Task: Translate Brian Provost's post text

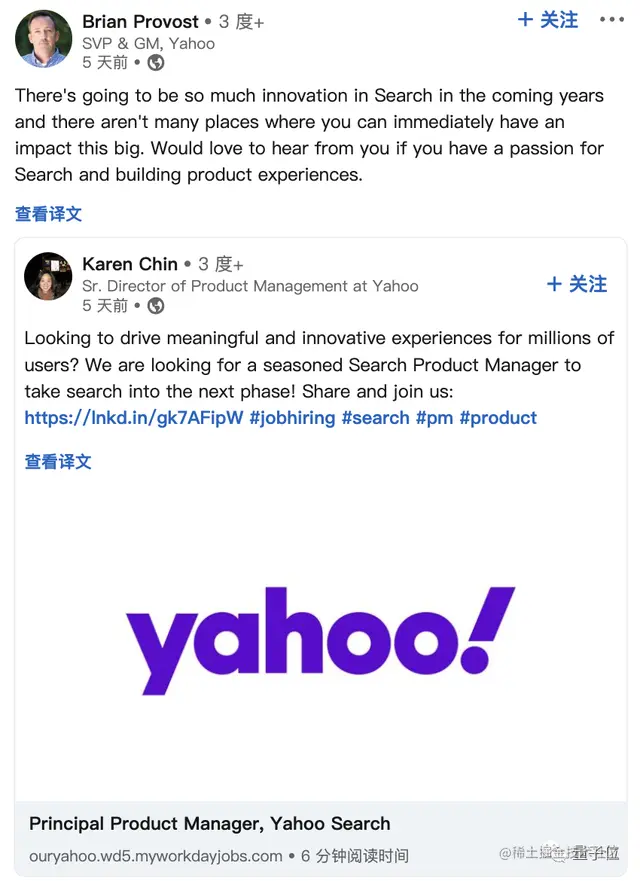Action: [x=48, y=214]
